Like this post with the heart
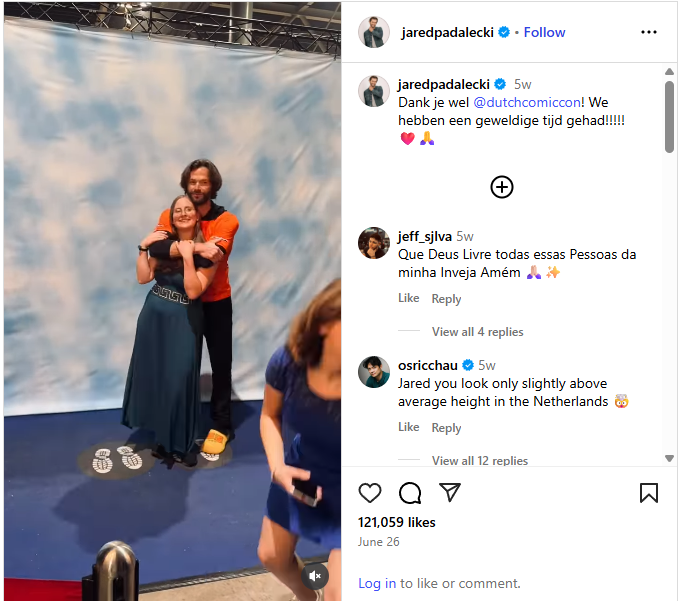The width and height of the screenshot is (681, 601). pos(370,493)
